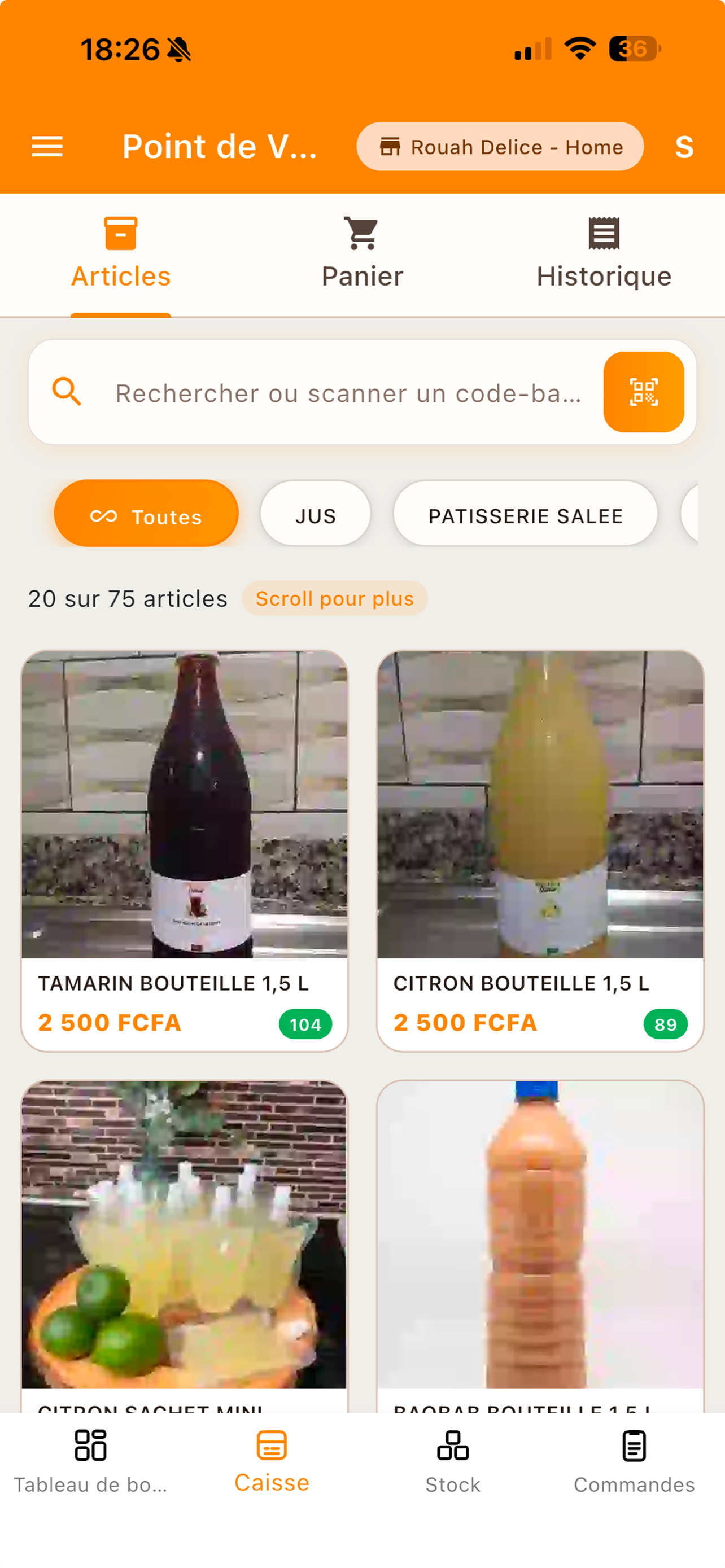Viewport: 725px width, 1568px height.
Task: Open the orange bottle product card
Action: click(540, 1245)
